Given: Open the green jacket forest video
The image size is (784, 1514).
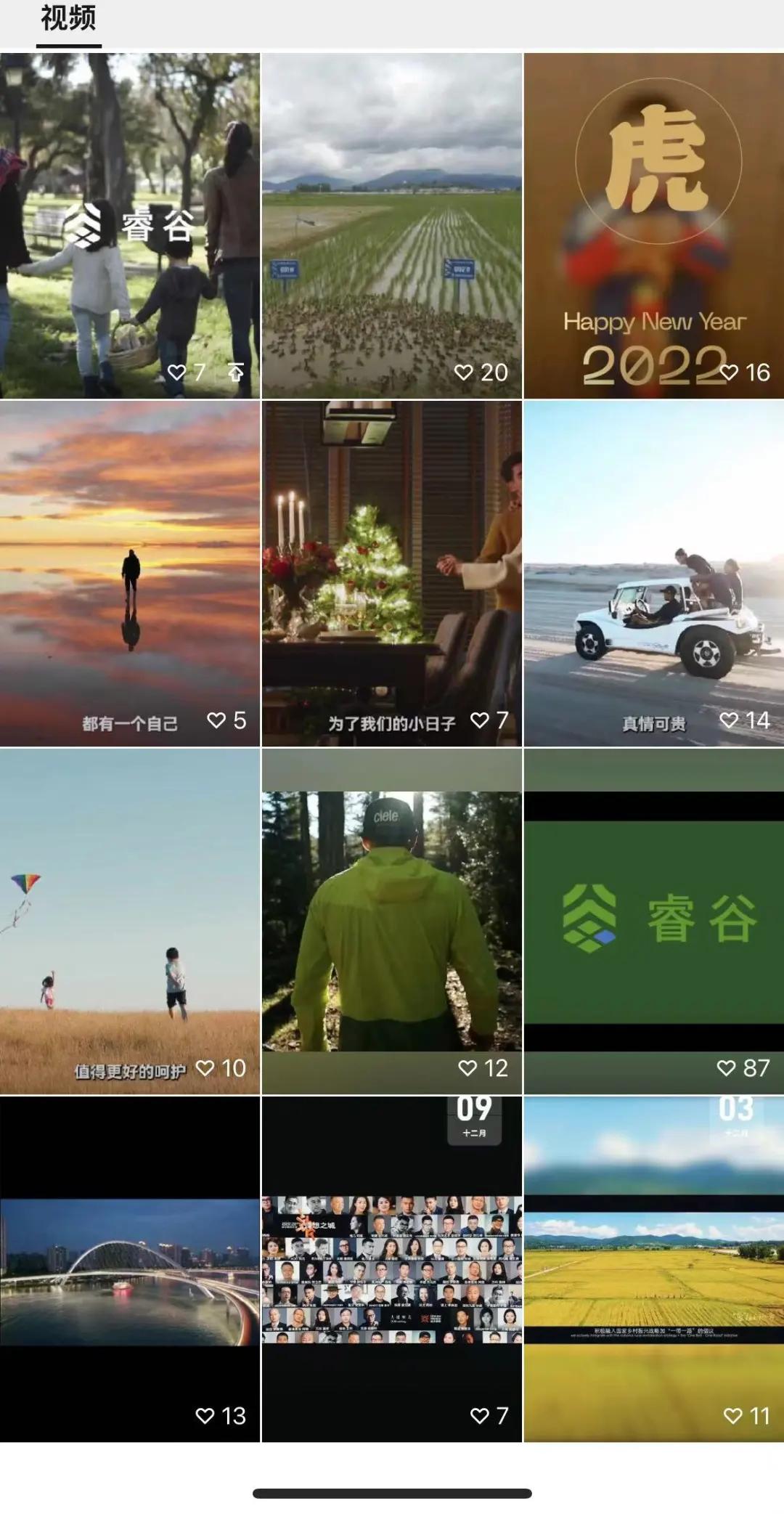Looking at the screenshot, I should [392, 921].
